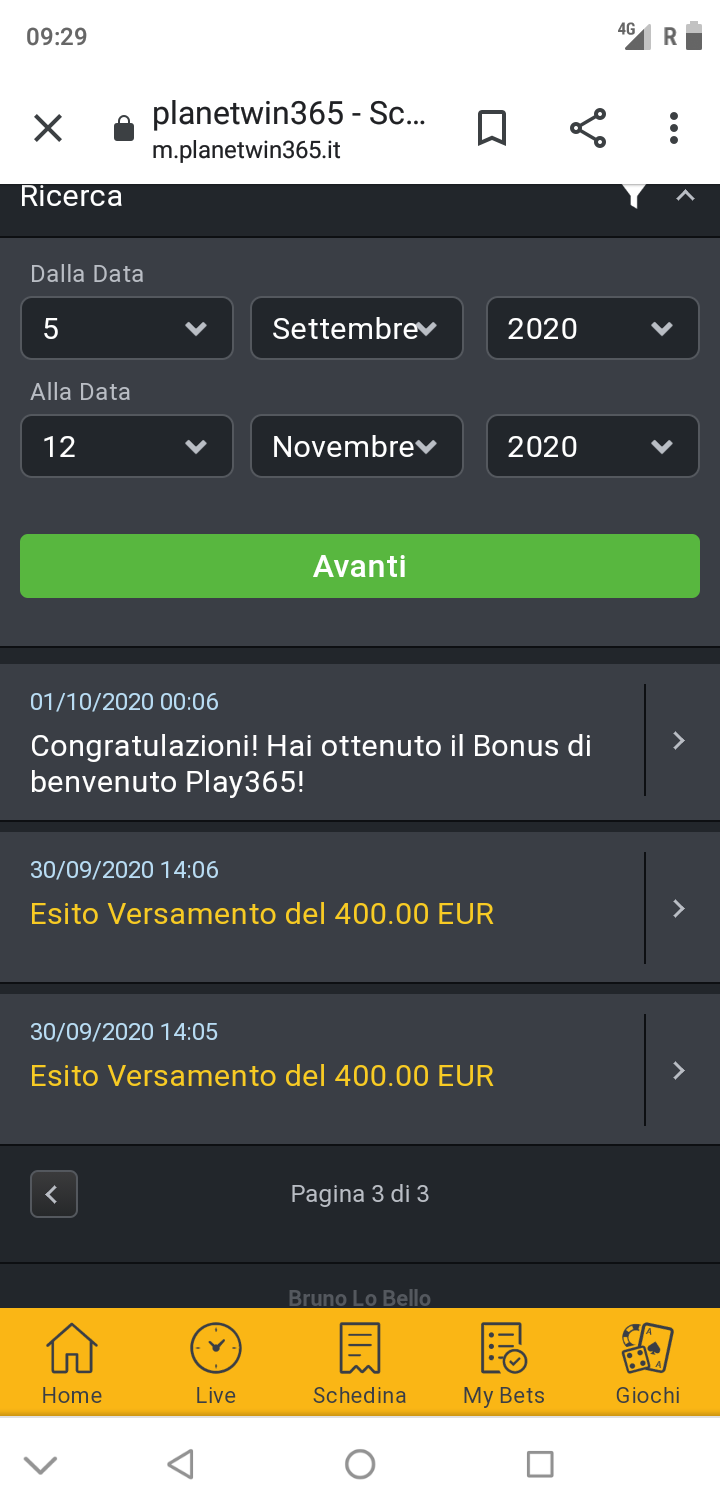This screenshot has height=1512, width=720.
Task: Tap the system back button
Action: point(180,1465)
